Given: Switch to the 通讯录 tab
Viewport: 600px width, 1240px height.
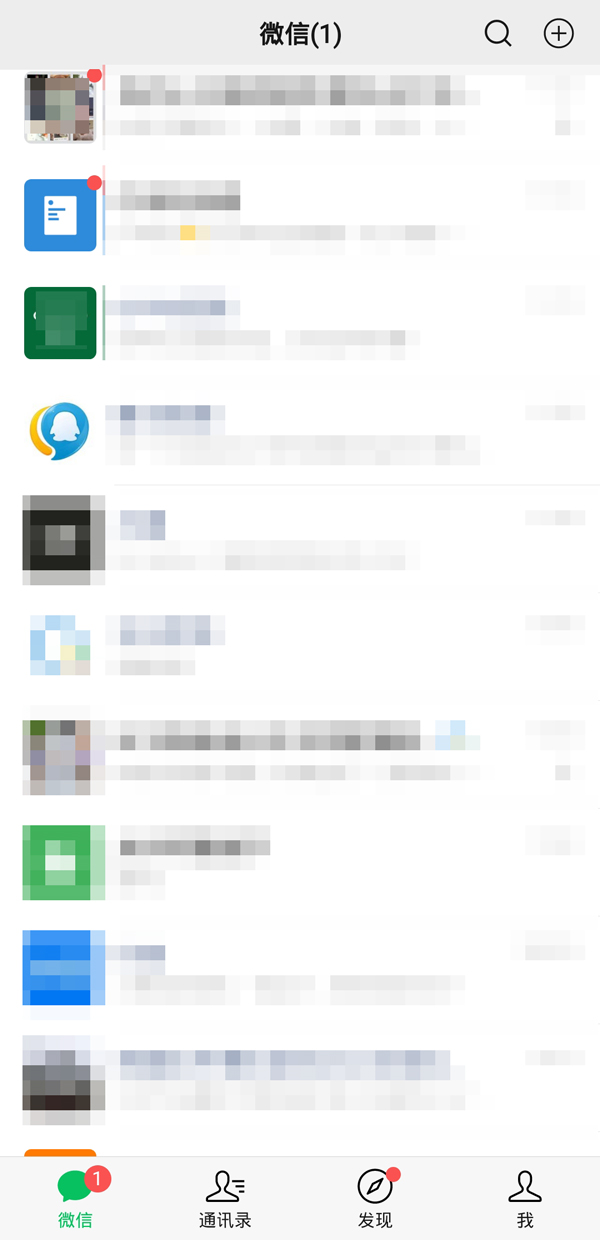Looking at the screenshot, I should (x=225, y=1198).
